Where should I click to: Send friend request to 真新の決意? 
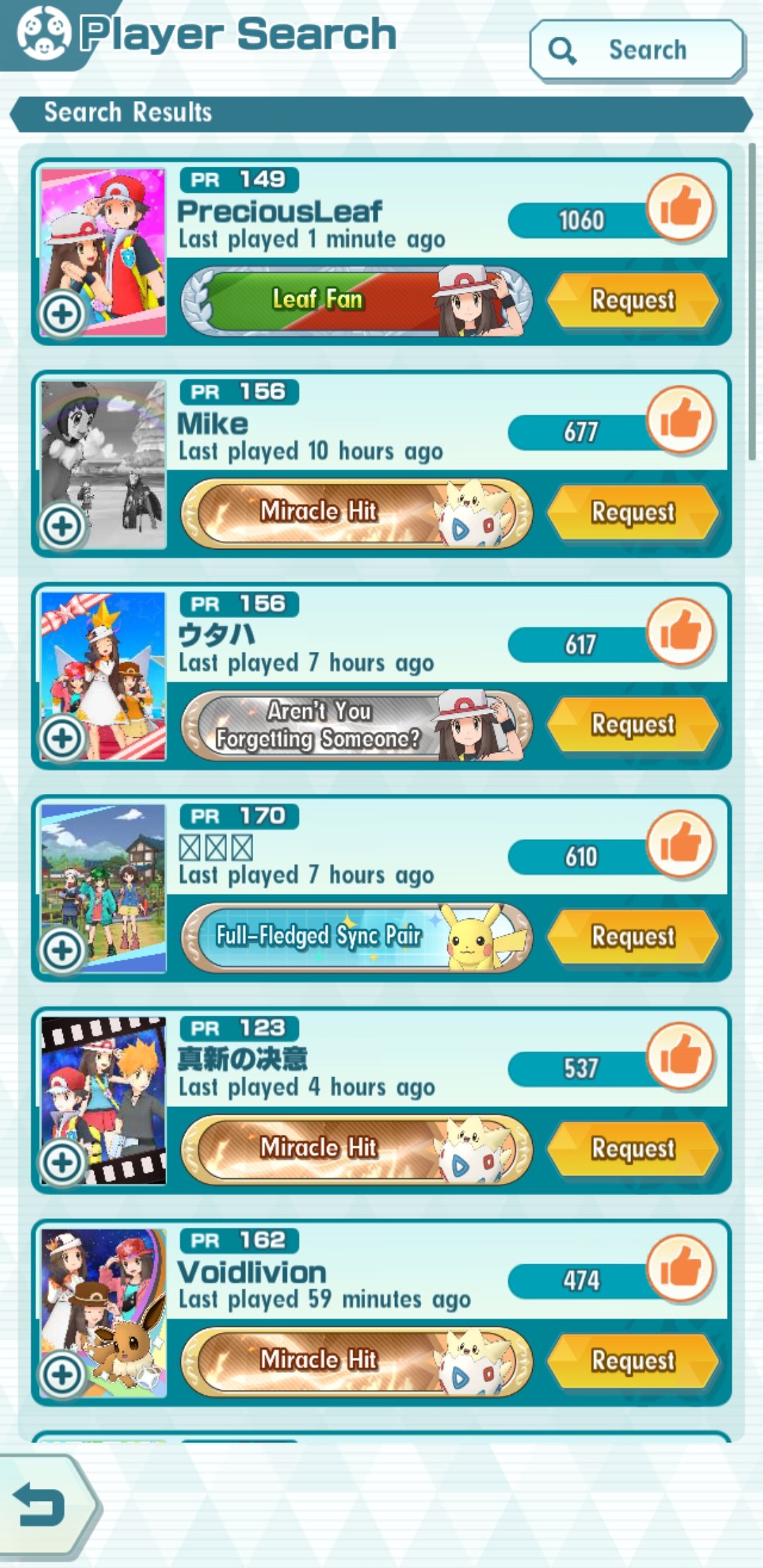click(633, 1148)
